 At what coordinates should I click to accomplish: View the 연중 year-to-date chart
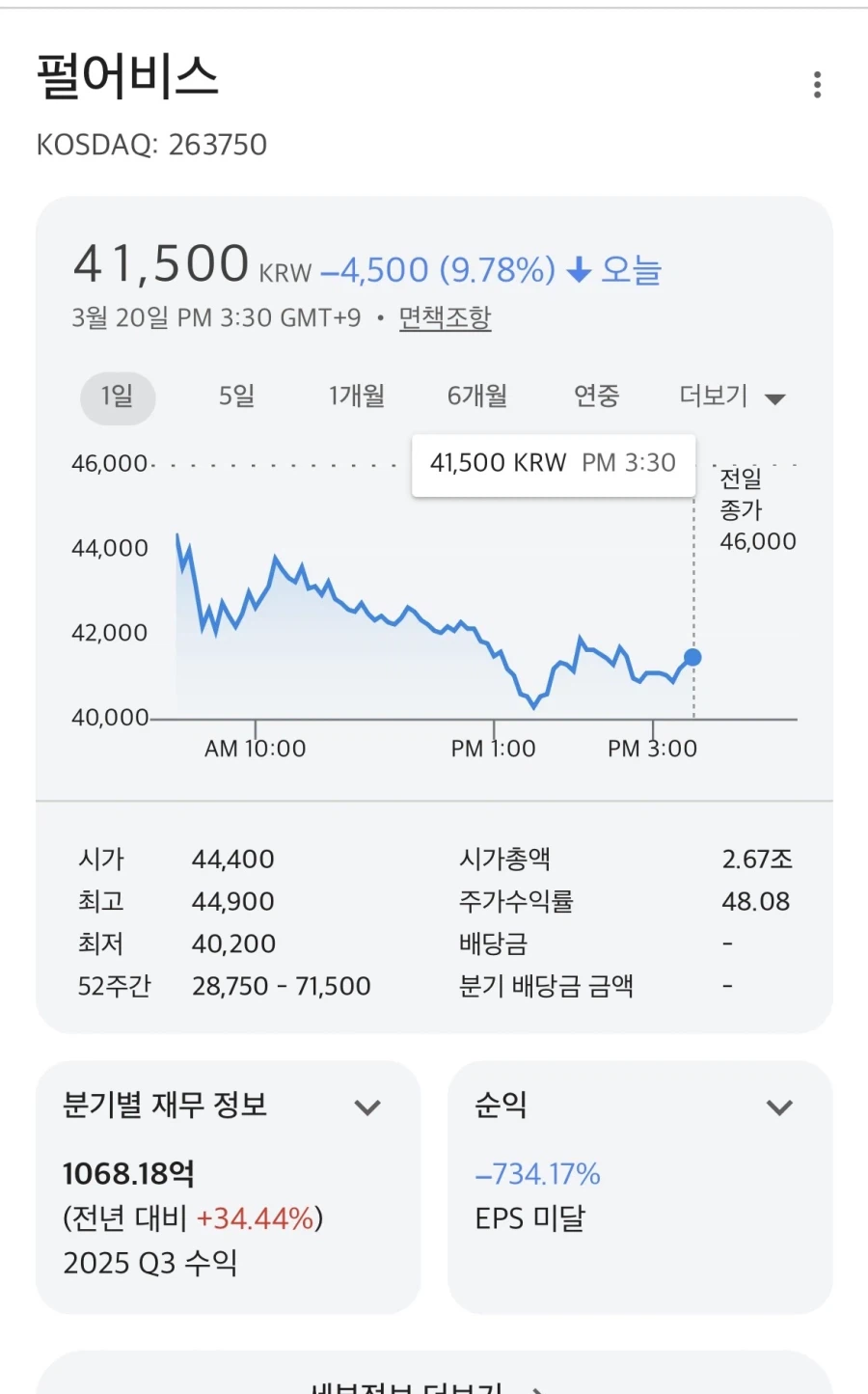[x=595, y=396]
